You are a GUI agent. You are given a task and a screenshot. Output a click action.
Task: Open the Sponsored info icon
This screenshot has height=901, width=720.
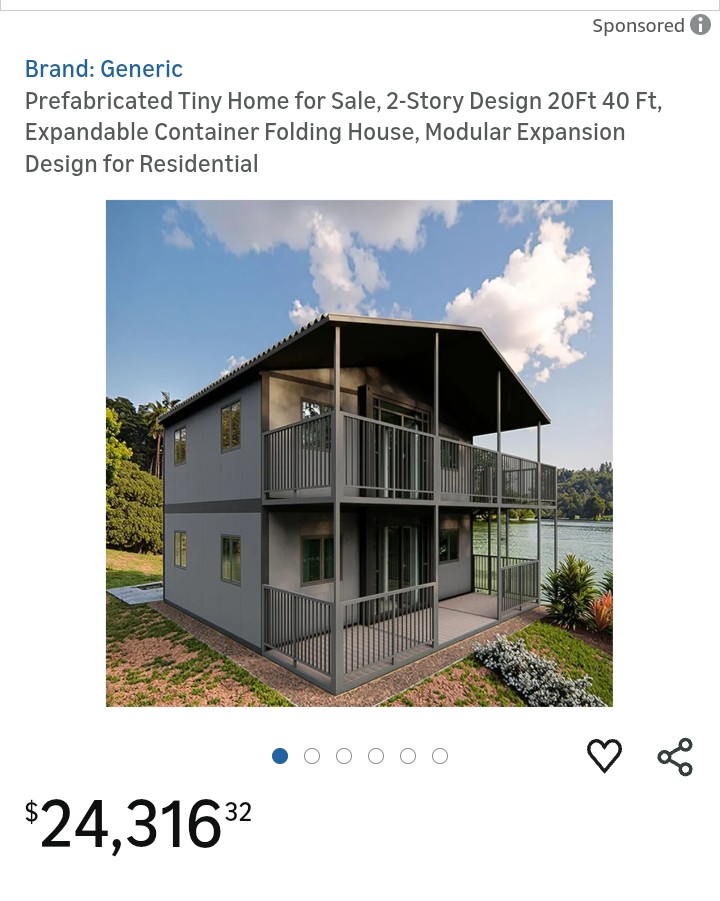[x=700, y=25]
